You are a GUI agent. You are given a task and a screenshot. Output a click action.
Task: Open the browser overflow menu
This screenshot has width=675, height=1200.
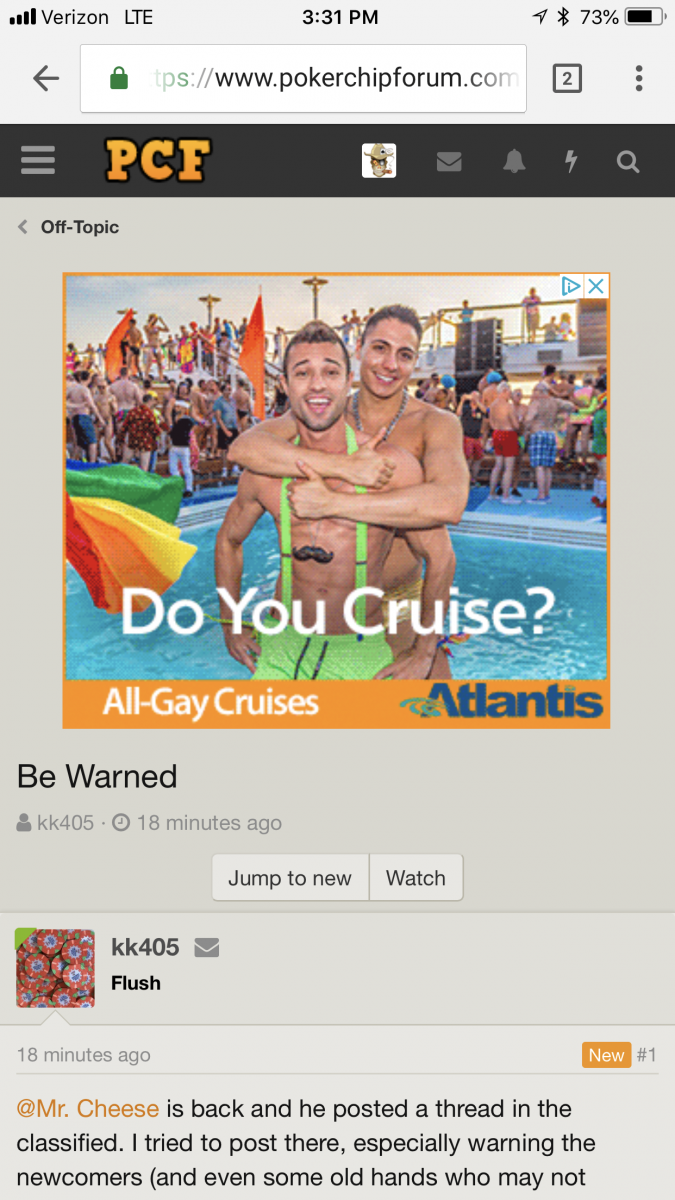[638, 78]
